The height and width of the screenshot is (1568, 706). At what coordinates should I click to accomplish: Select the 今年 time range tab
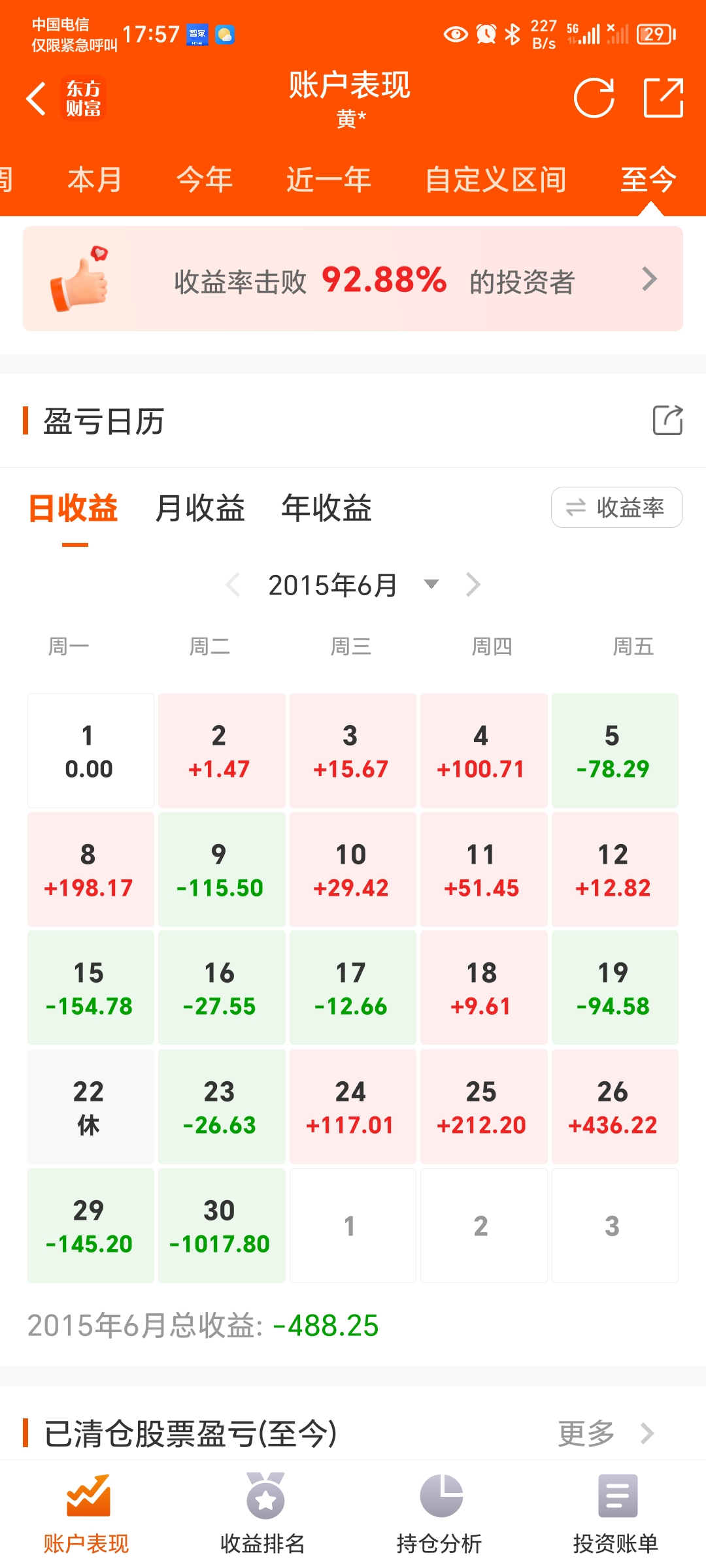pos(205,180)
